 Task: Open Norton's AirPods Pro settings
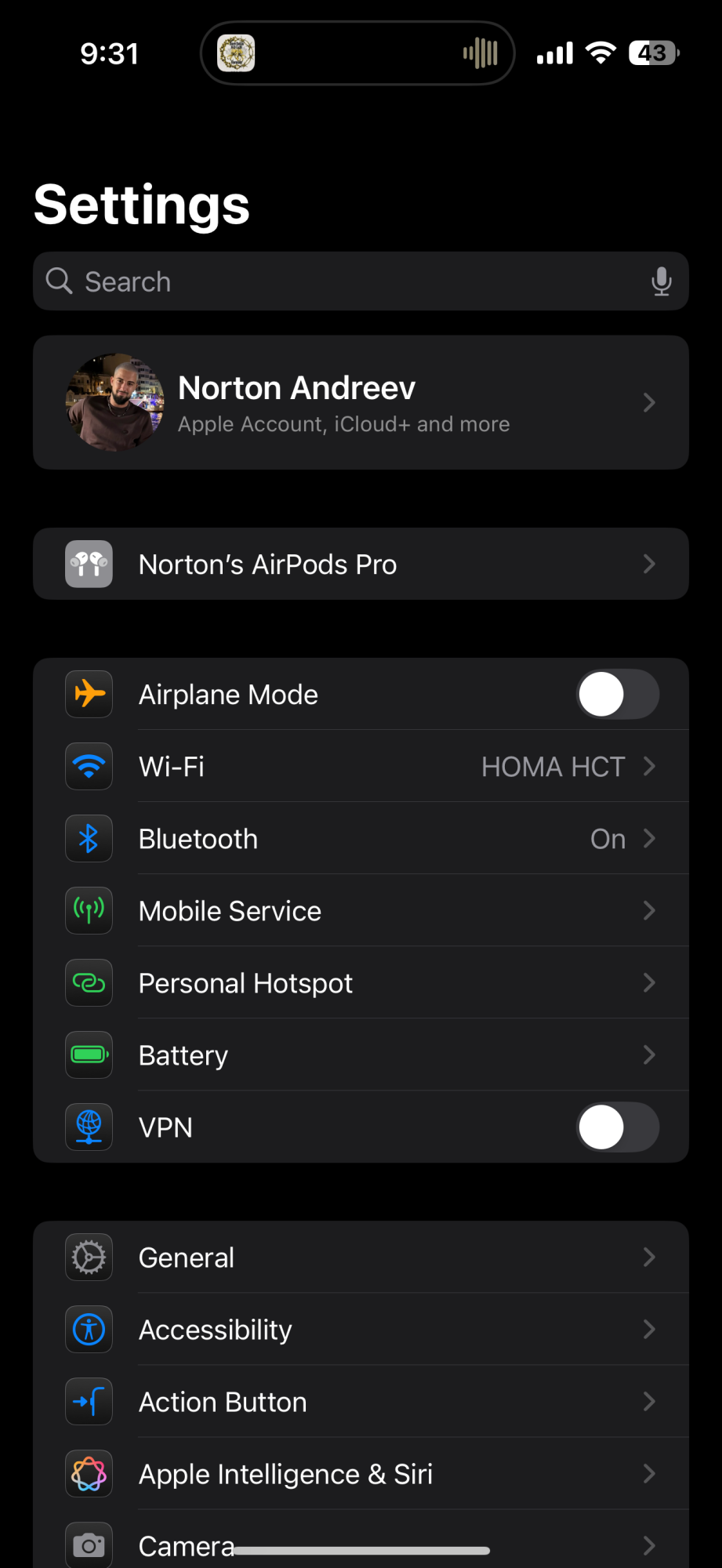[x=361, y=564]
